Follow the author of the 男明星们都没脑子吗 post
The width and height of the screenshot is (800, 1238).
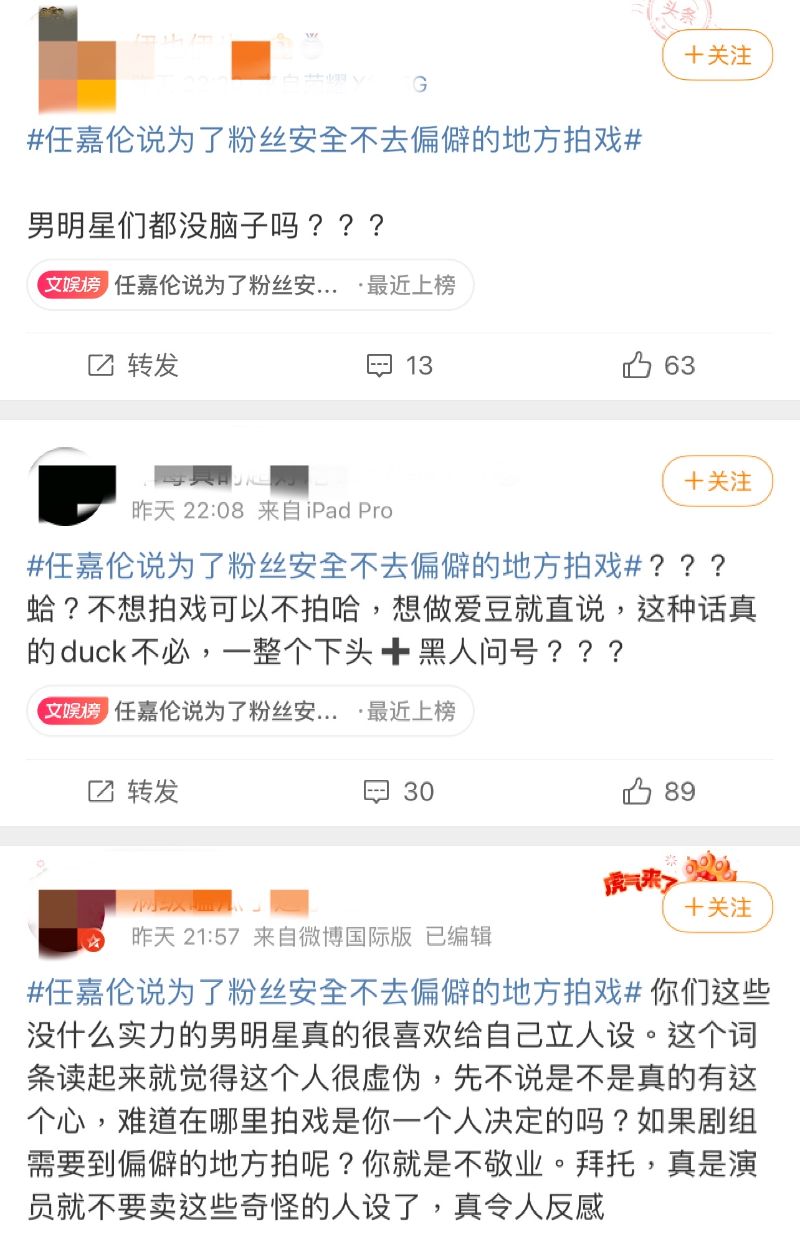[717, 56]
